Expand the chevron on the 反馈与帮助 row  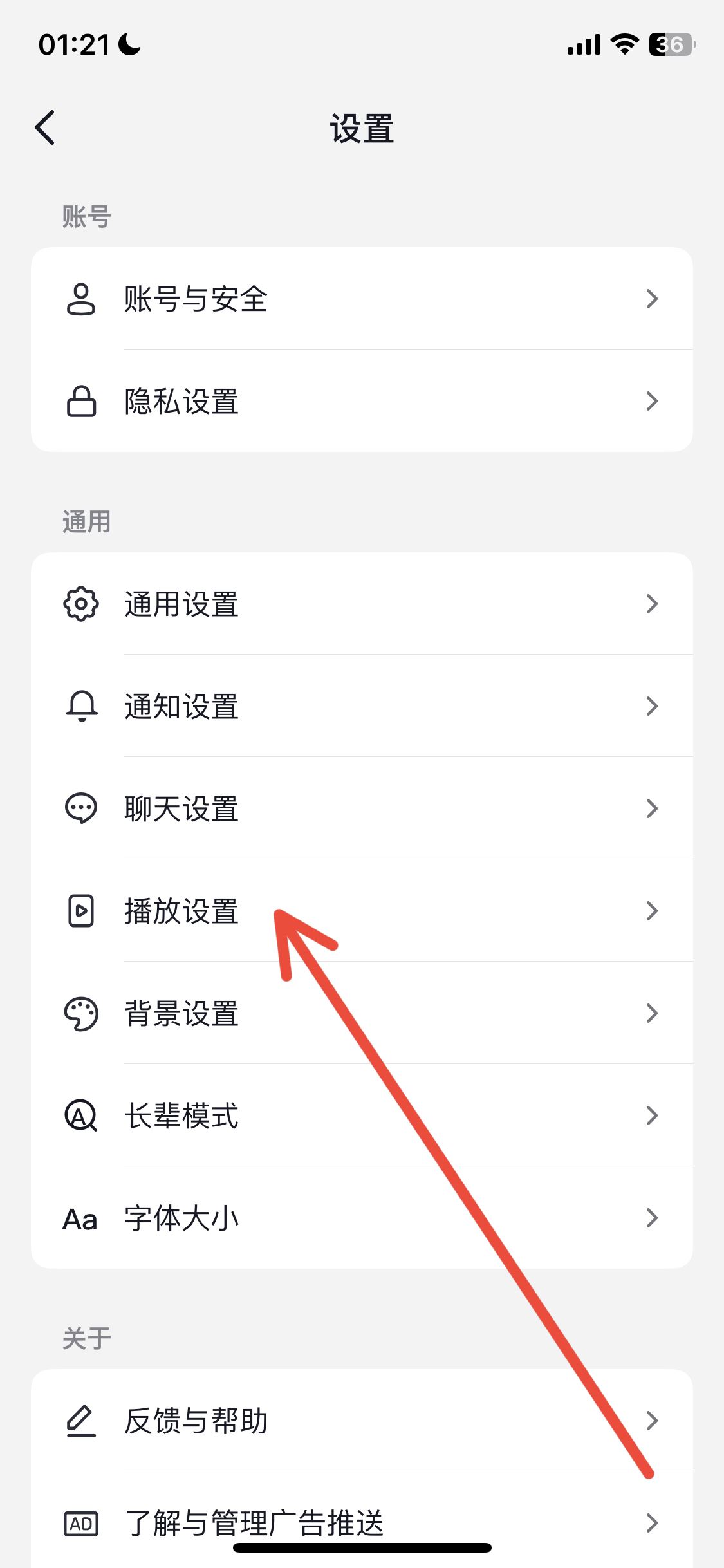[x=652, y=1422]
